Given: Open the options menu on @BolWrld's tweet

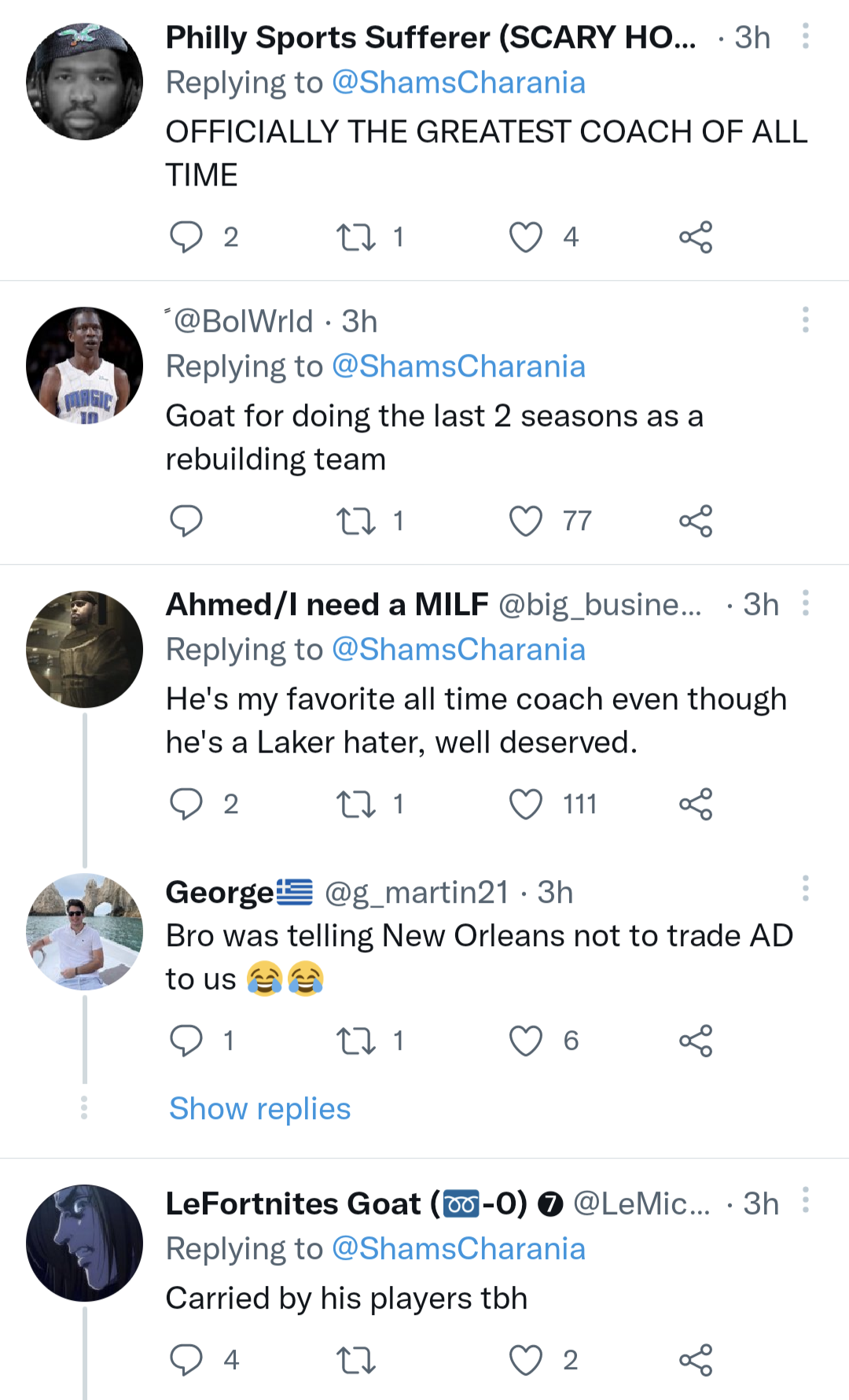Looking at the screenshot, I should point(805,319).
